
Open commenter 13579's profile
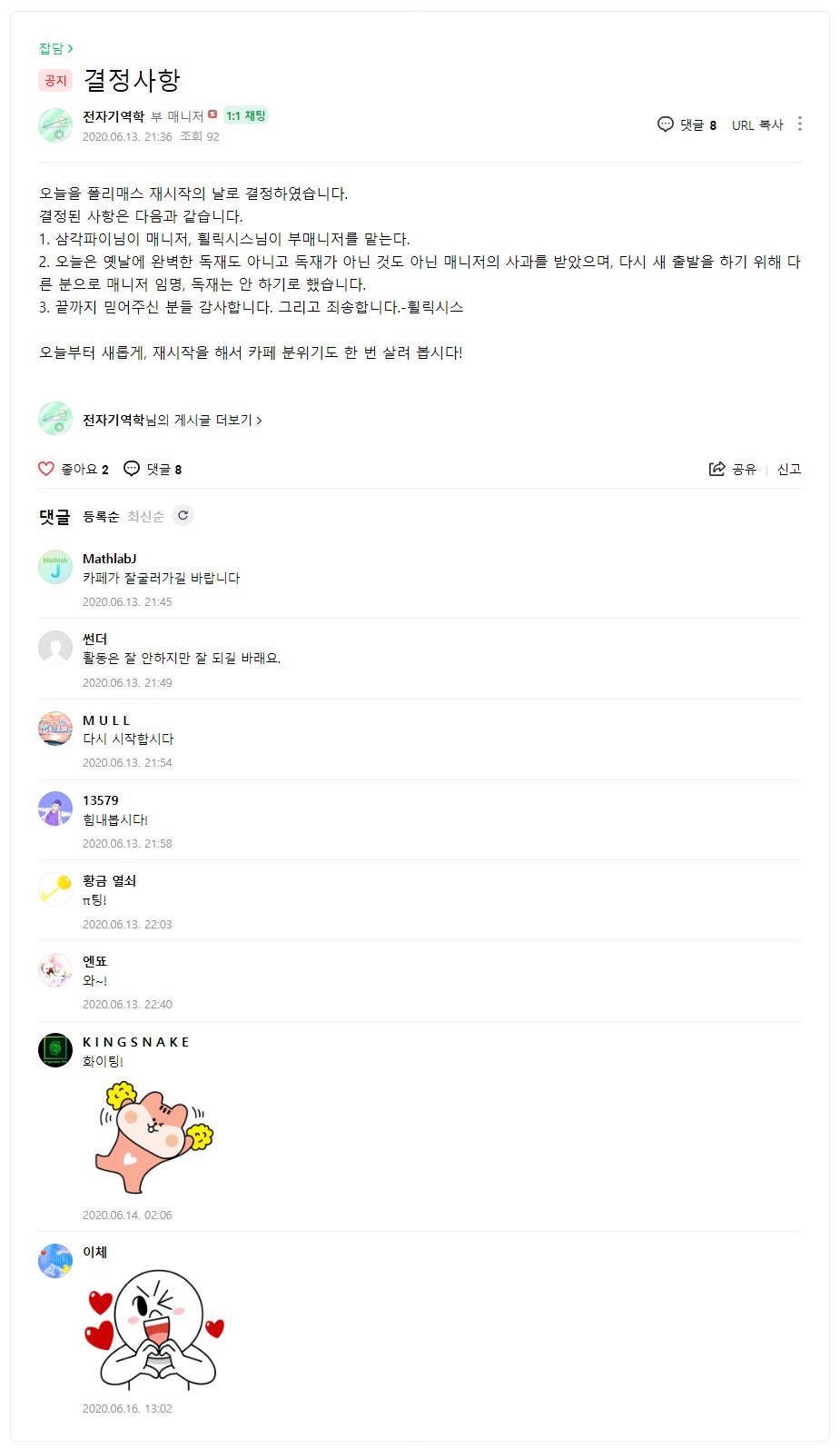tap(100, 800)
